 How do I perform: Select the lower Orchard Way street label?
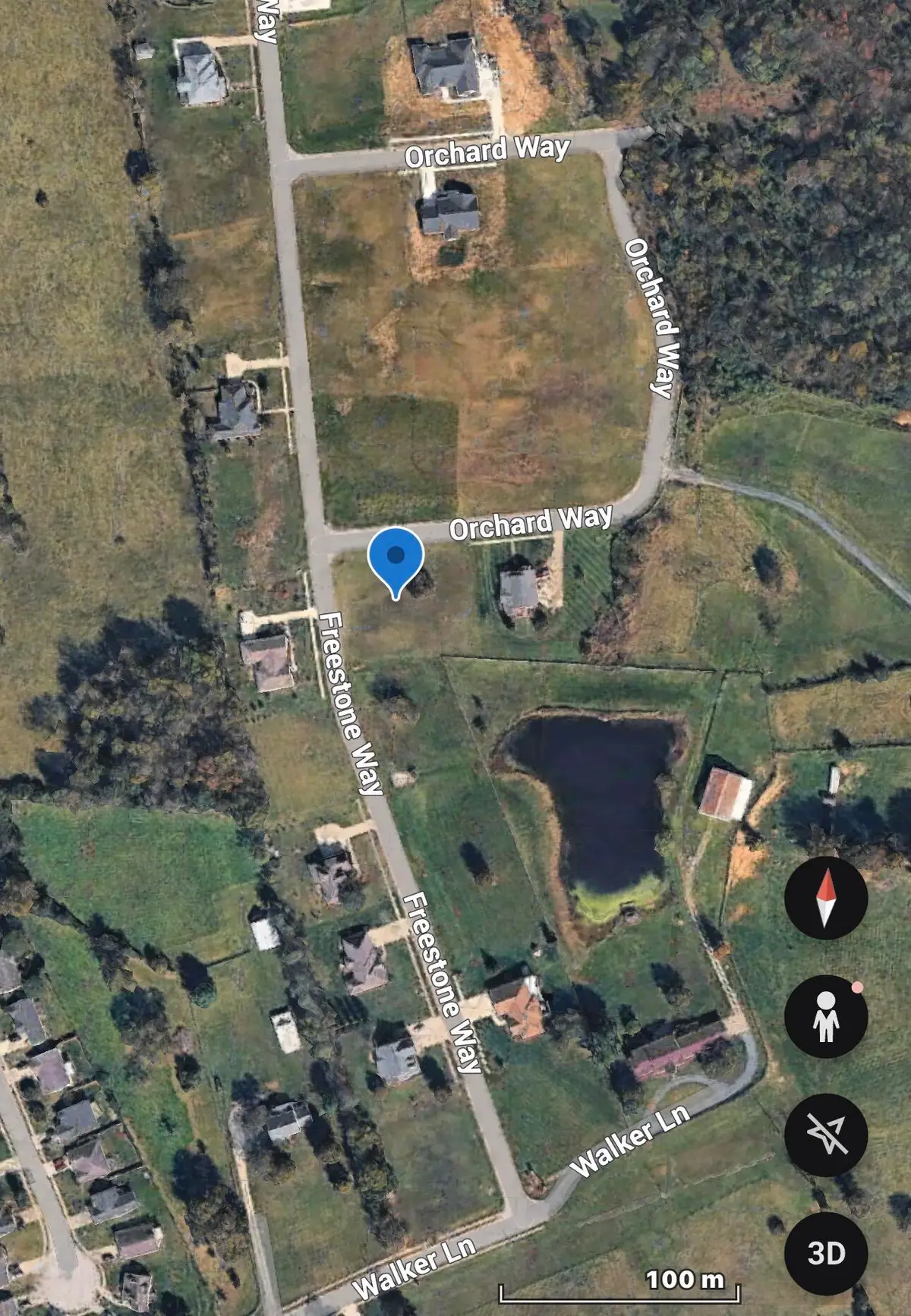[531, 521]
